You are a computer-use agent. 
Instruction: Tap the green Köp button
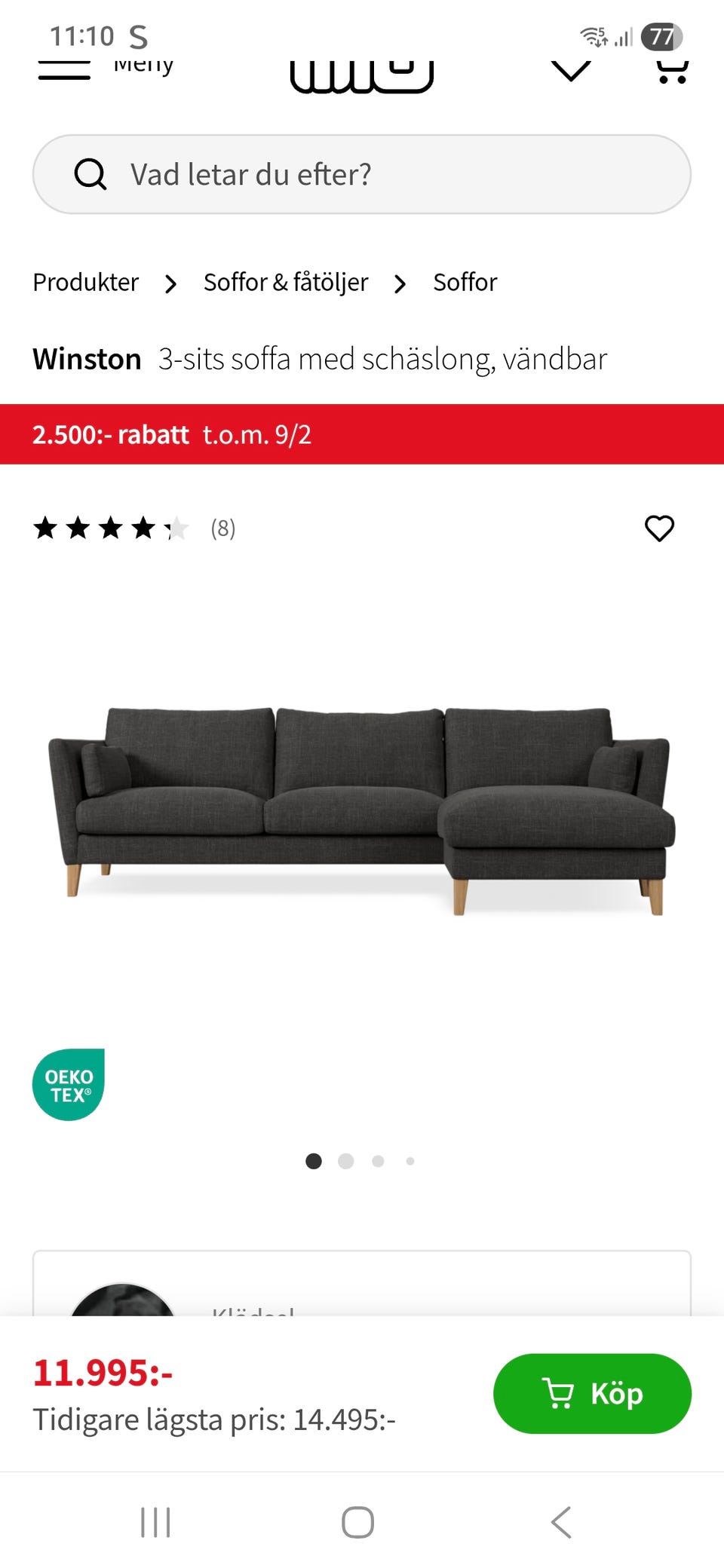pyautogui.click(x=592, y=1394)
